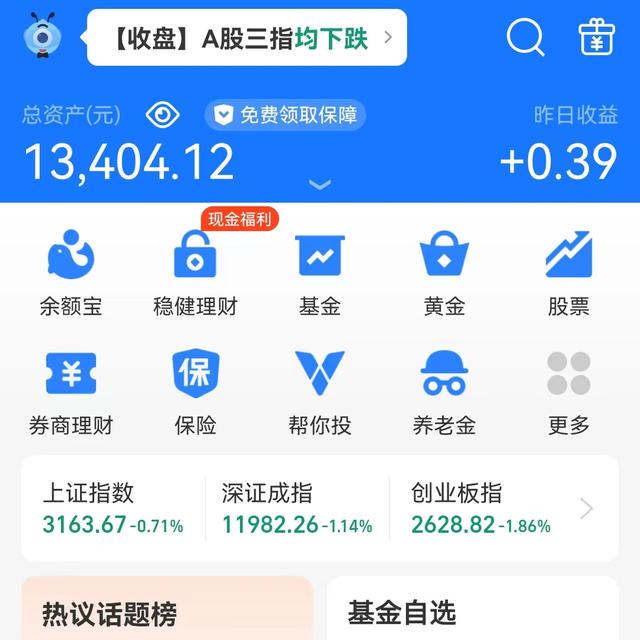The image size is (640, 640).
Task: Open the gift red-envelope icon
Action: tap(597, 37)
